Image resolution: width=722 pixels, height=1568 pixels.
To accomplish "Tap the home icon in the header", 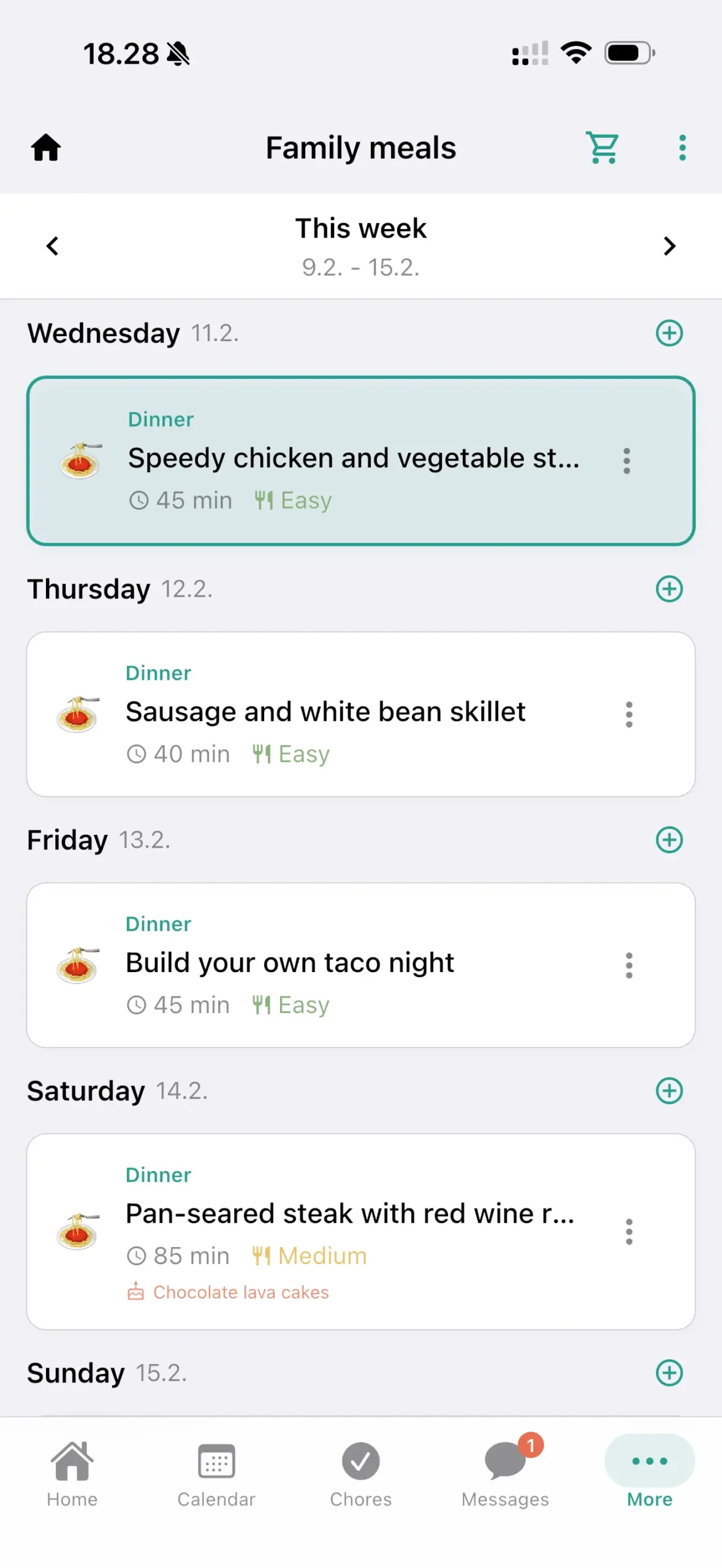I will [x=46, y=148].
